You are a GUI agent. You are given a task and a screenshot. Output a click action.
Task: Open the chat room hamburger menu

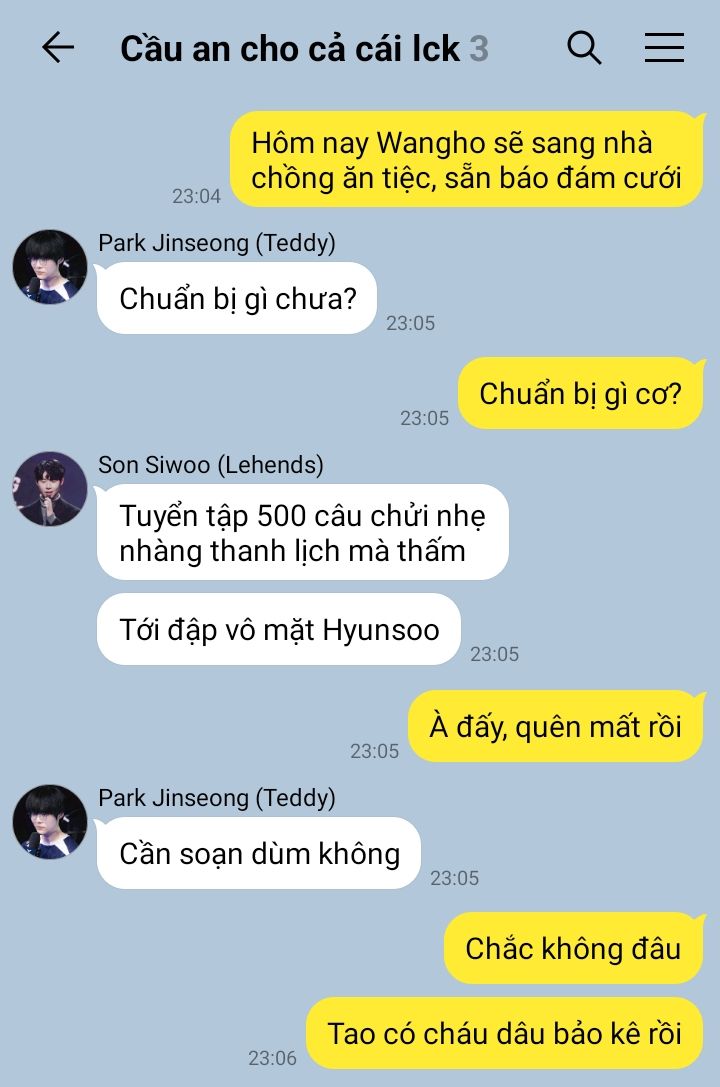coord(664,47)
